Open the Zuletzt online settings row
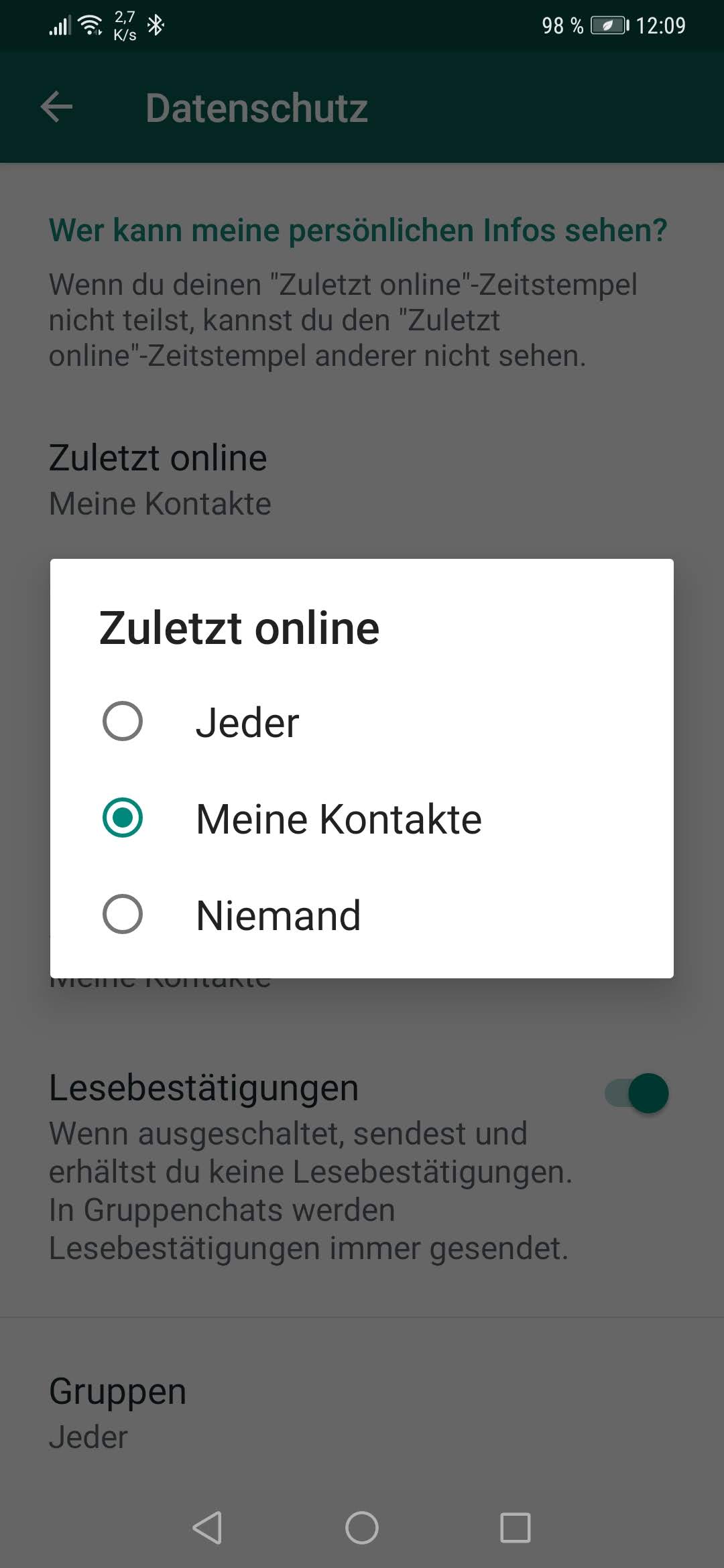724x1568 pixels. point(158,479)
